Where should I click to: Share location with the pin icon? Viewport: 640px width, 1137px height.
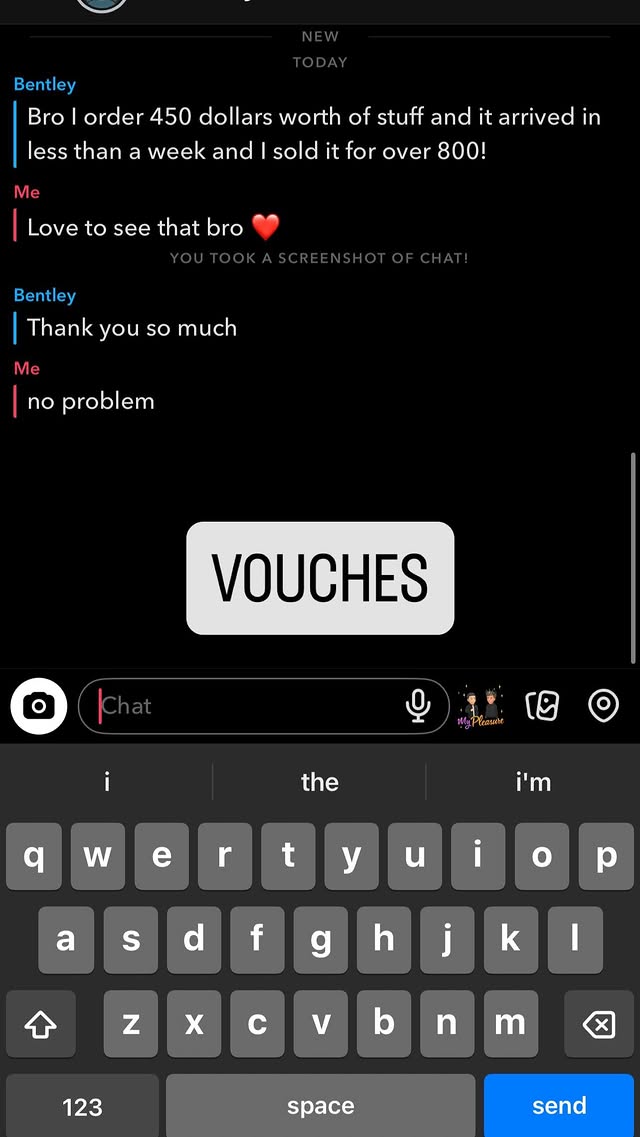(603, 706)
